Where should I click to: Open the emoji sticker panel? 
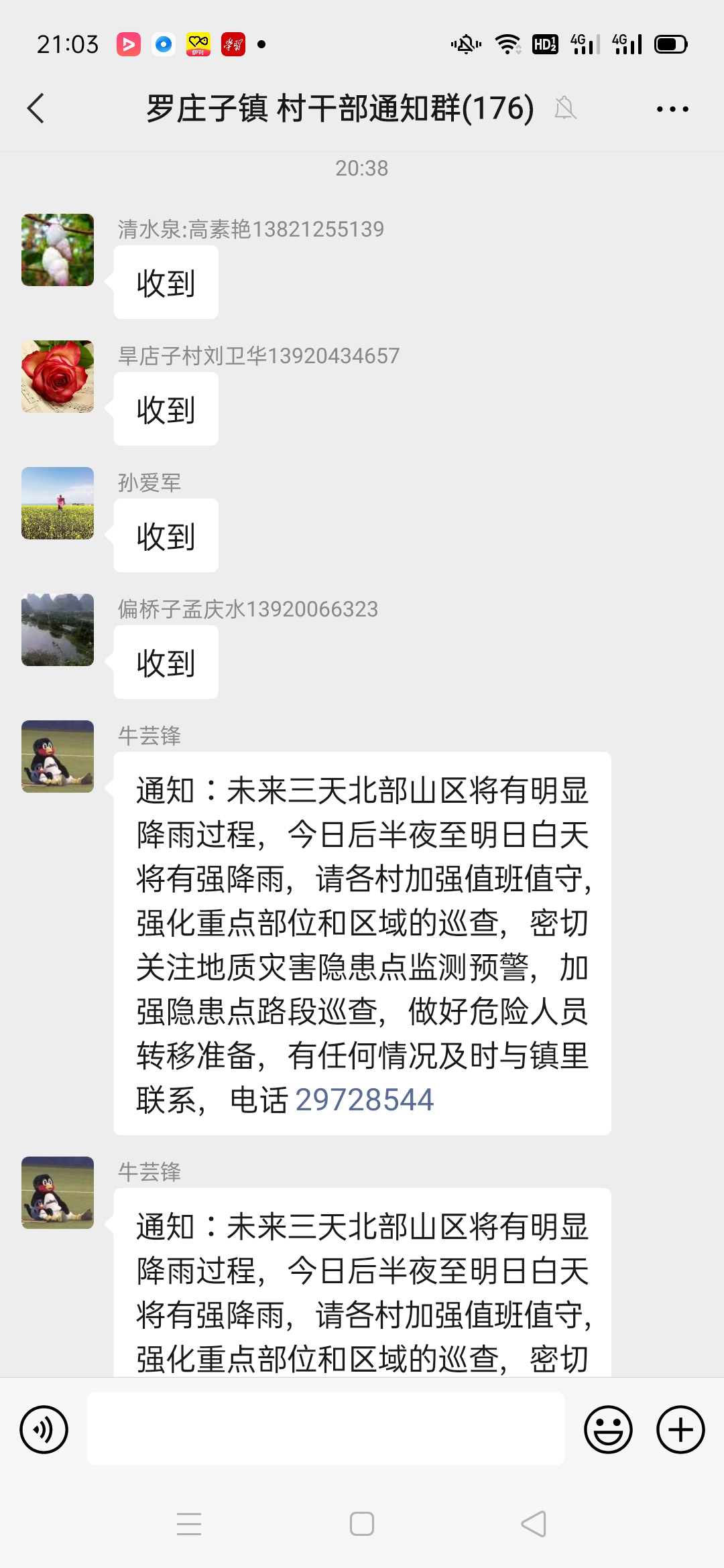[608, 1429]
